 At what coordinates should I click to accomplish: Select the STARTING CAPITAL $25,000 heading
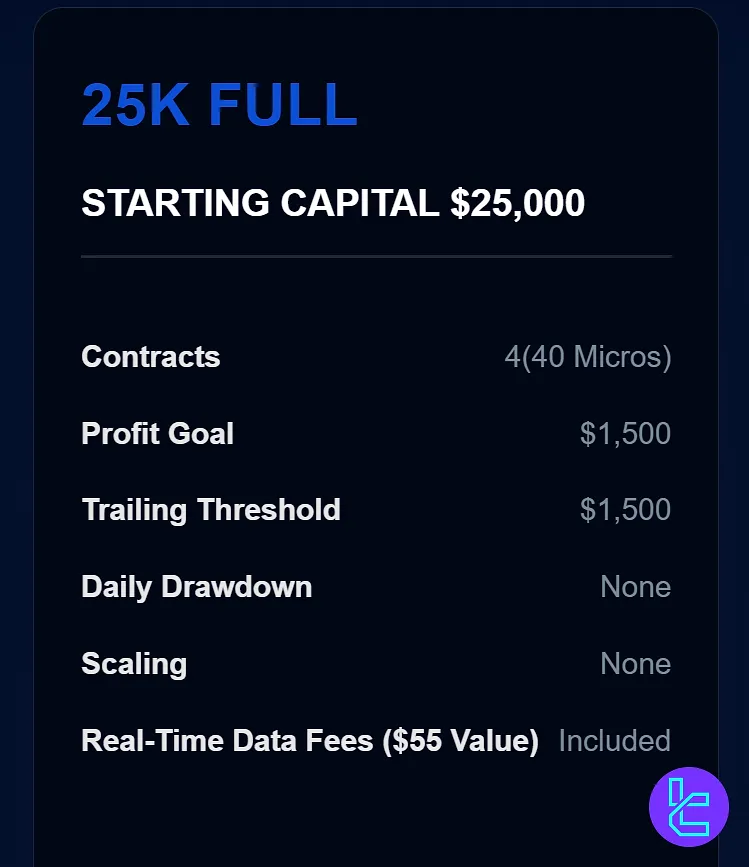(332, 203)
